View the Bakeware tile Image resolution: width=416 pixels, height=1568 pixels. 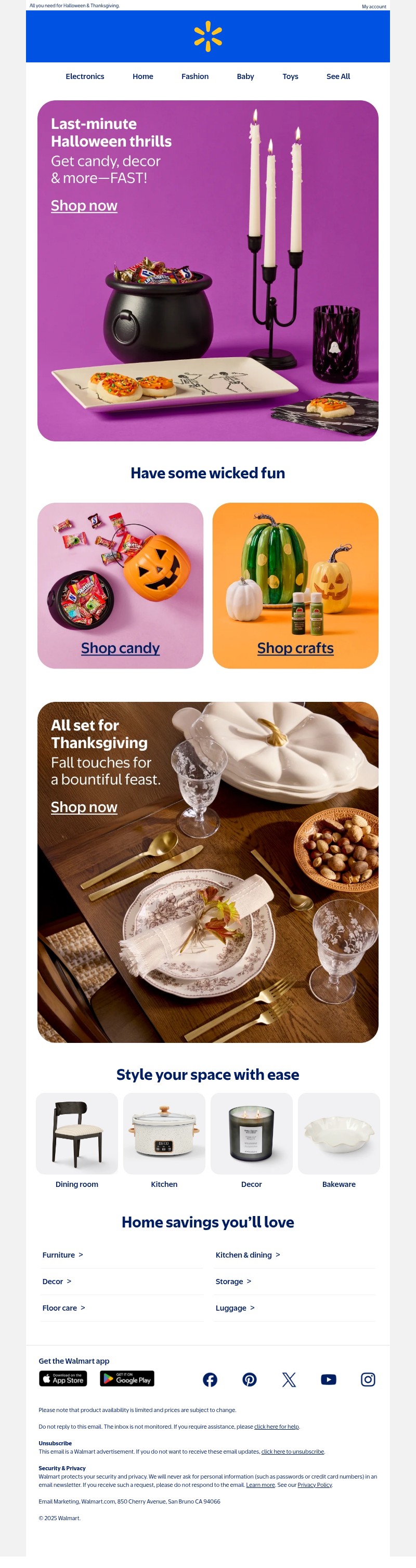tap(339, 1133)
